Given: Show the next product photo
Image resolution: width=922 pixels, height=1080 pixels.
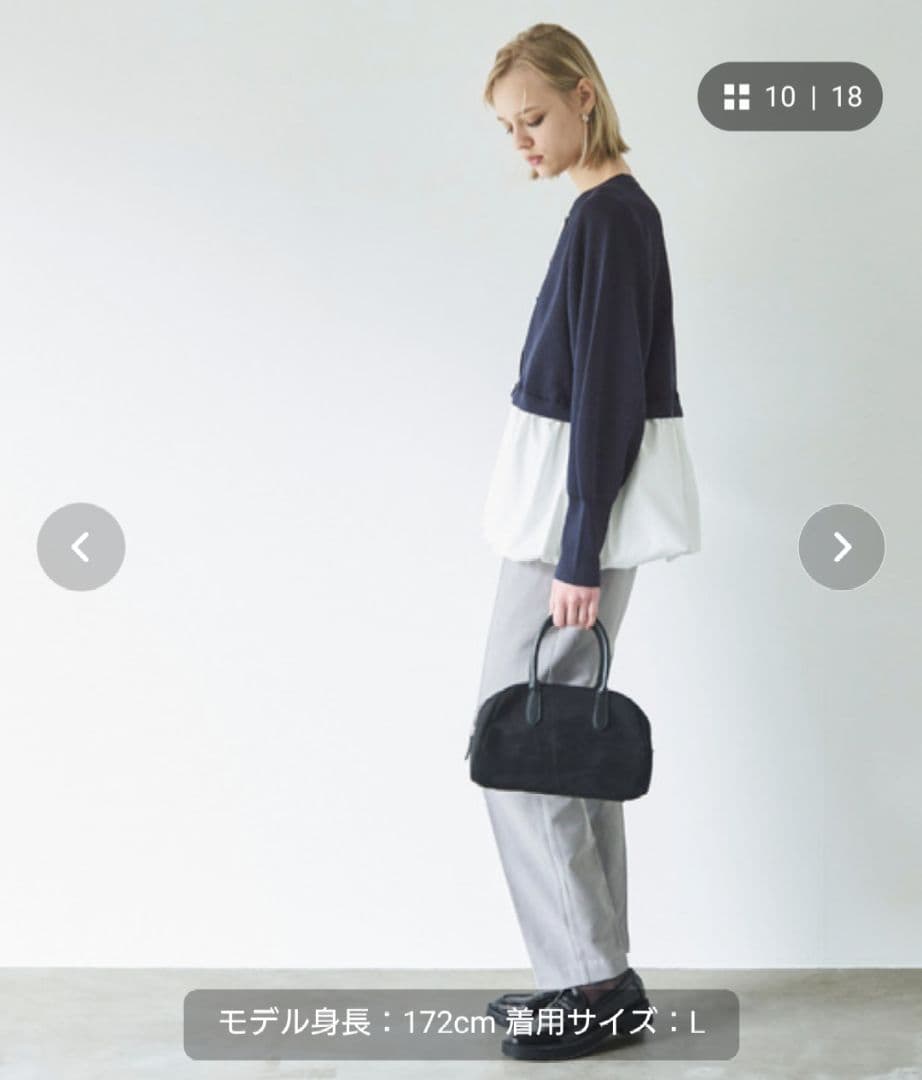Looking at the screenshot, I should click(842, 547).
